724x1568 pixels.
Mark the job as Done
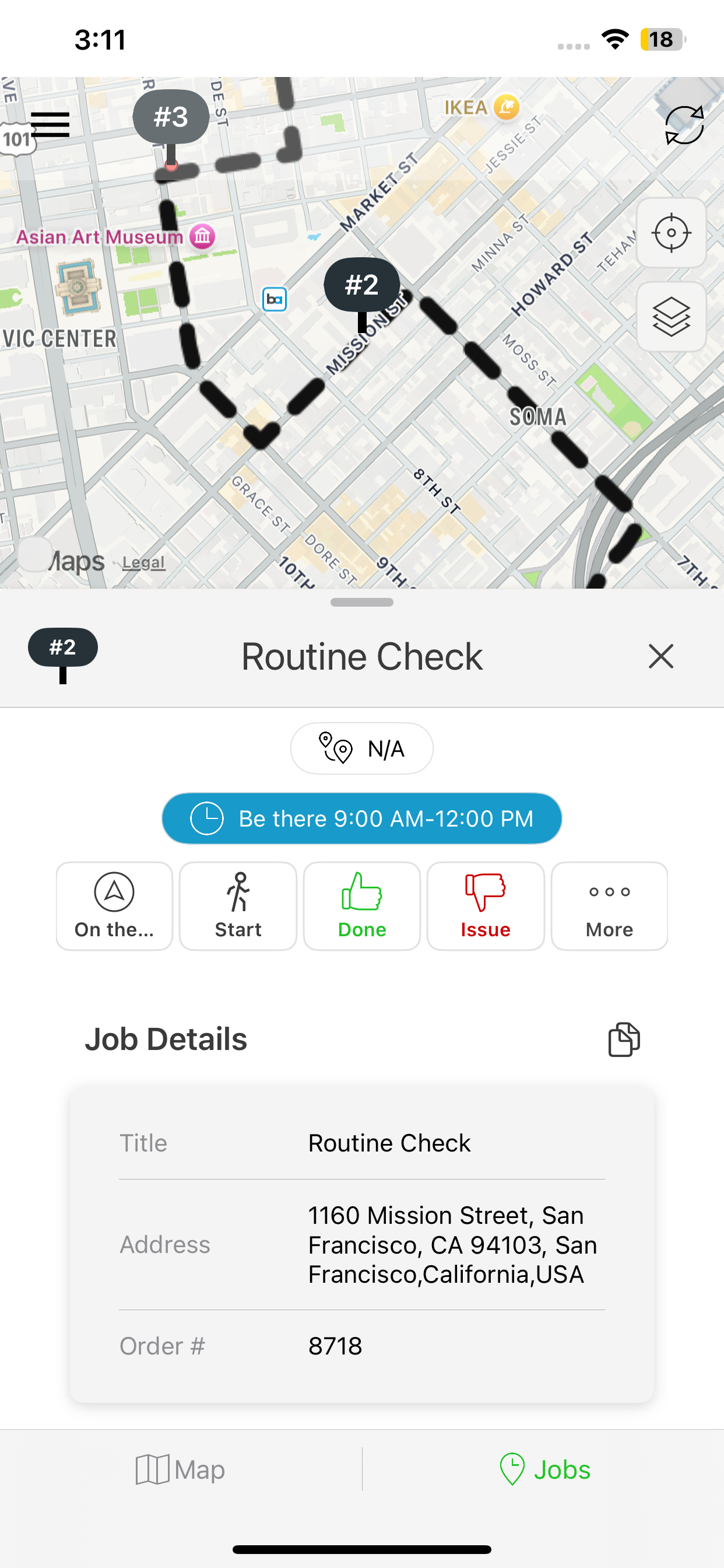click(362, 906)
